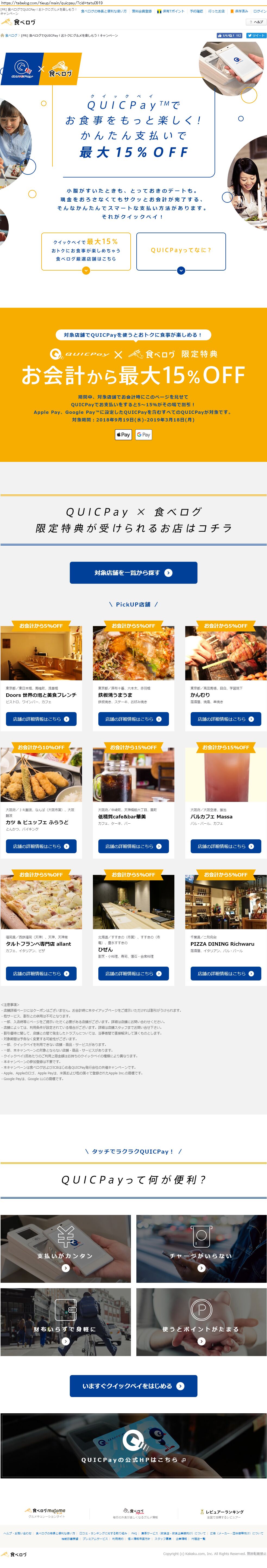Open the ヘルプ button
This screenshot has height=1568, width=267.
256,22
